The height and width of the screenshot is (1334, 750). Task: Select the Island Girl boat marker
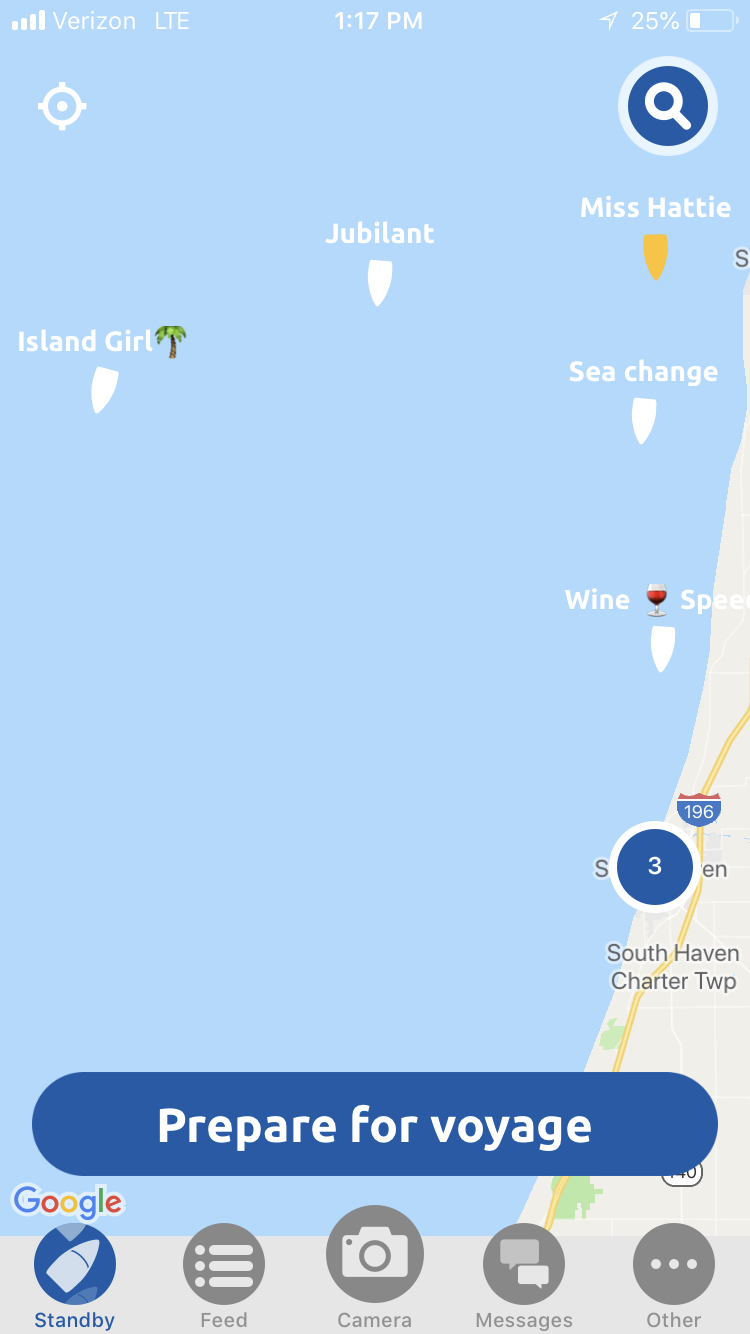pos(104,390)
